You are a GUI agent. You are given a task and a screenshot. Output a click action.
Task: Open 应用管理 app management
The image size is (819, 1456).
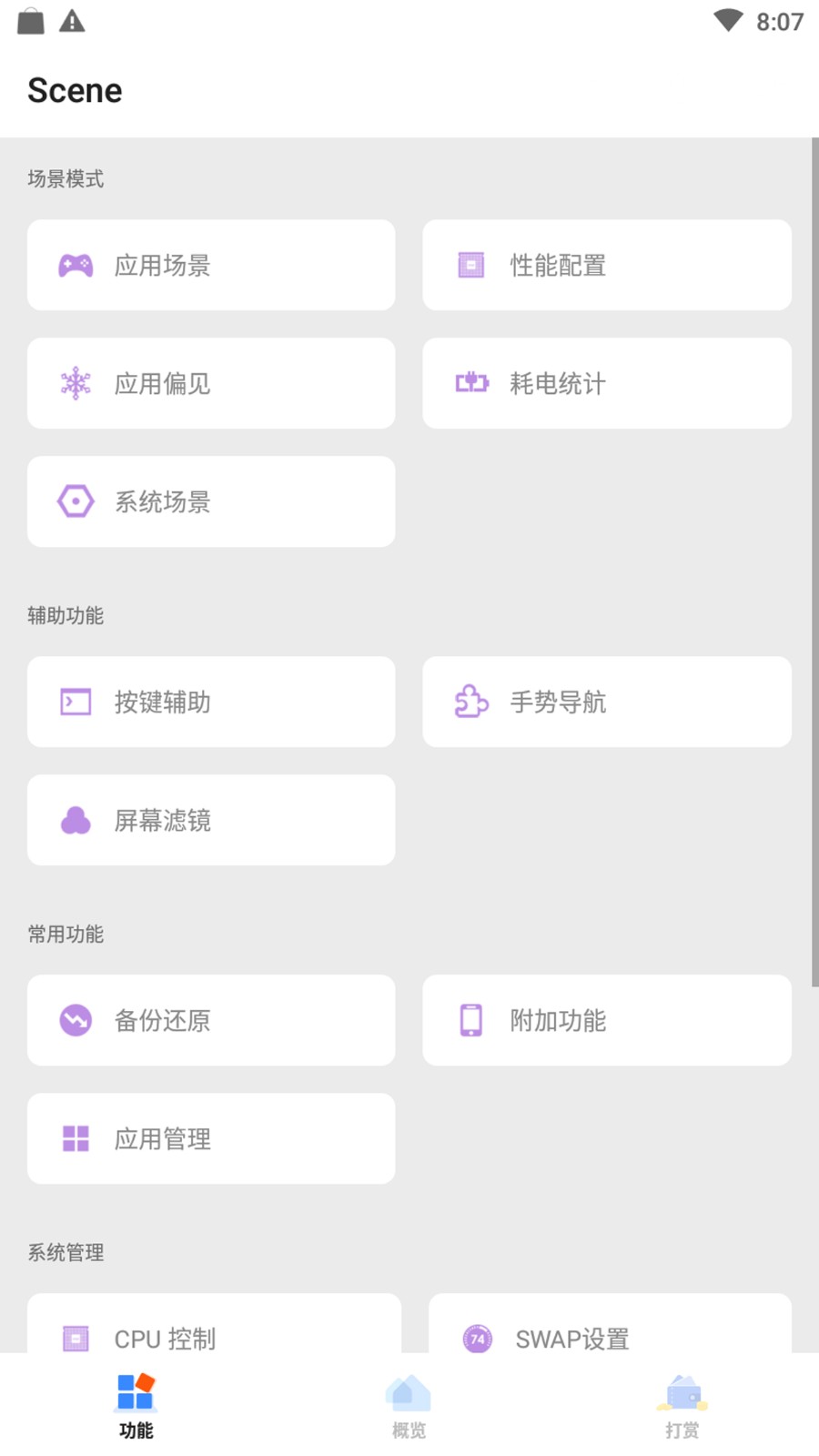[211, 1138]
